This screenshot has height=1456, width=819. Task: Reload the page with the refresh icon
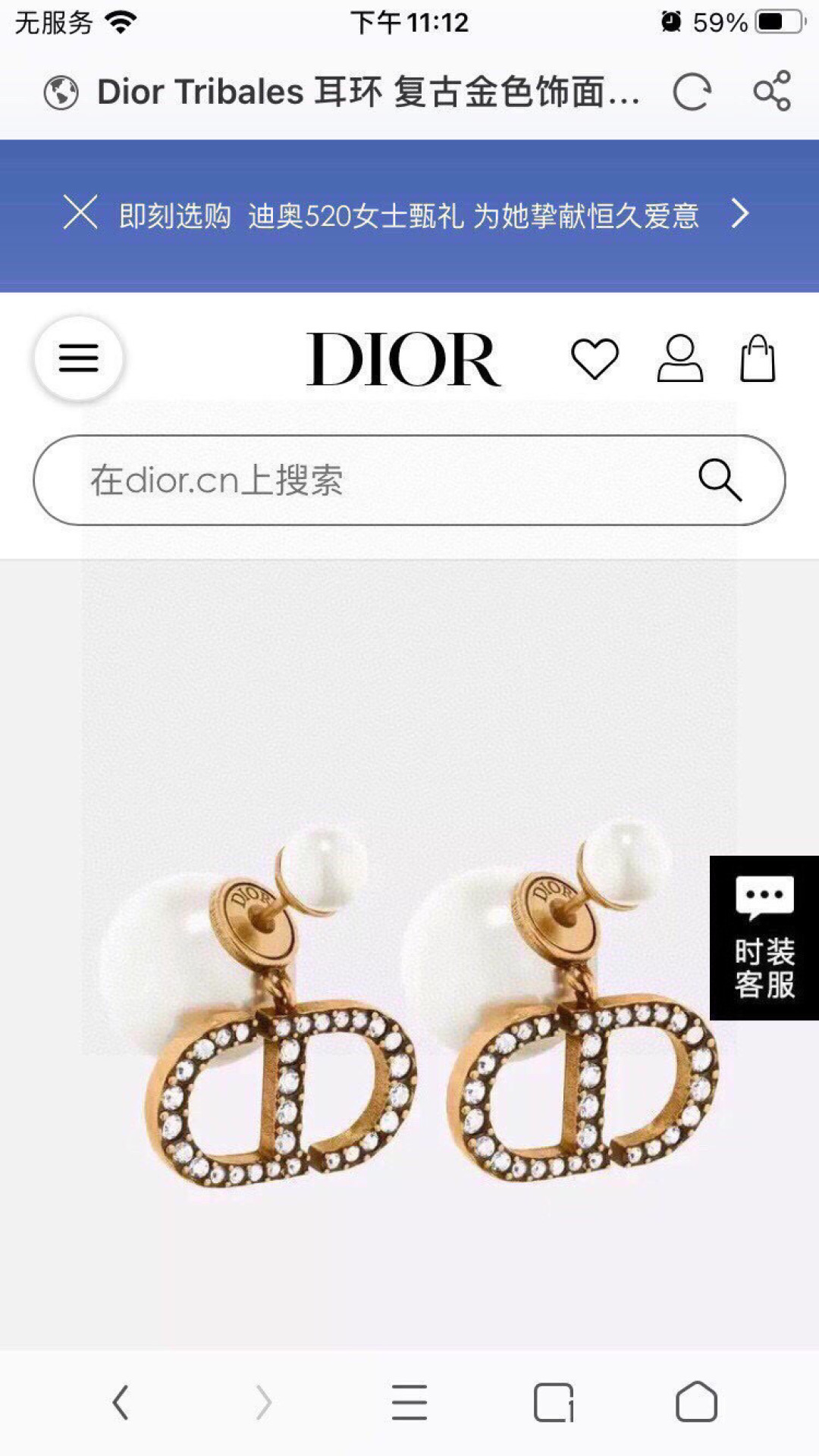[x=692, y=92]
